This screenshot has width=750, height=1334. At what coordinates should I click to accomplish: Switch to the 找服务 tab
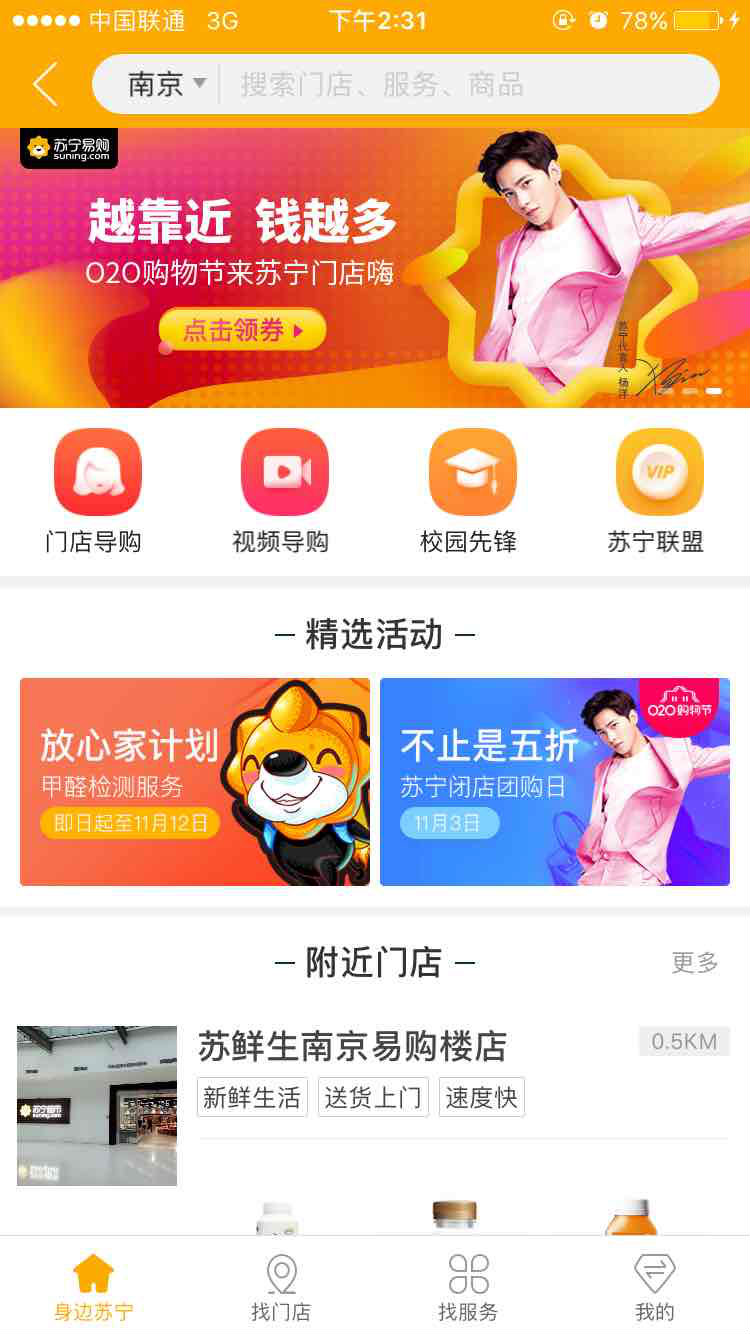click(468, 1289)
